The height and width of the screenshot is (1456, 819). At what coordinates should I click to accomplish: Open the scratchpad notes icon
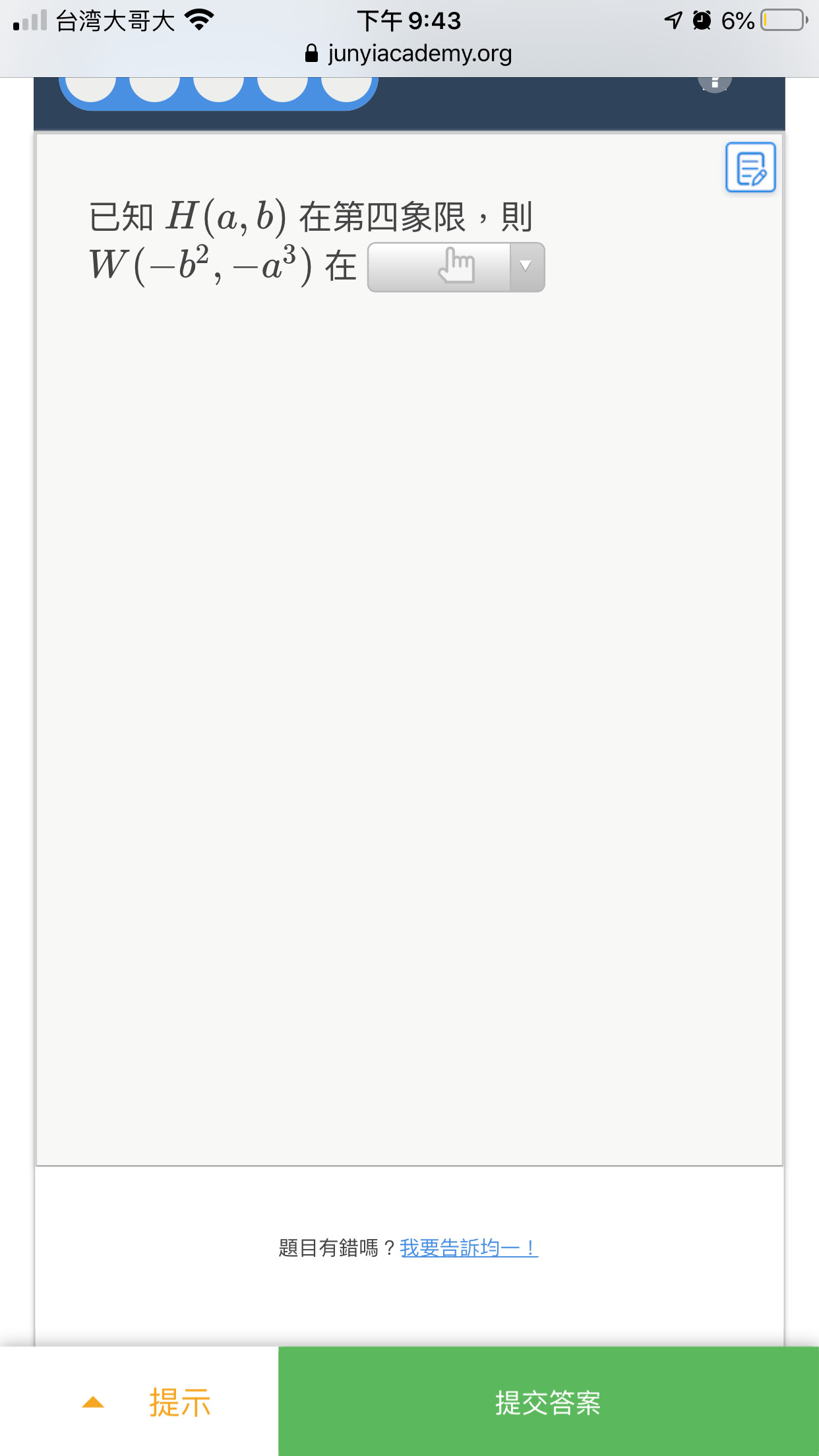750,167
